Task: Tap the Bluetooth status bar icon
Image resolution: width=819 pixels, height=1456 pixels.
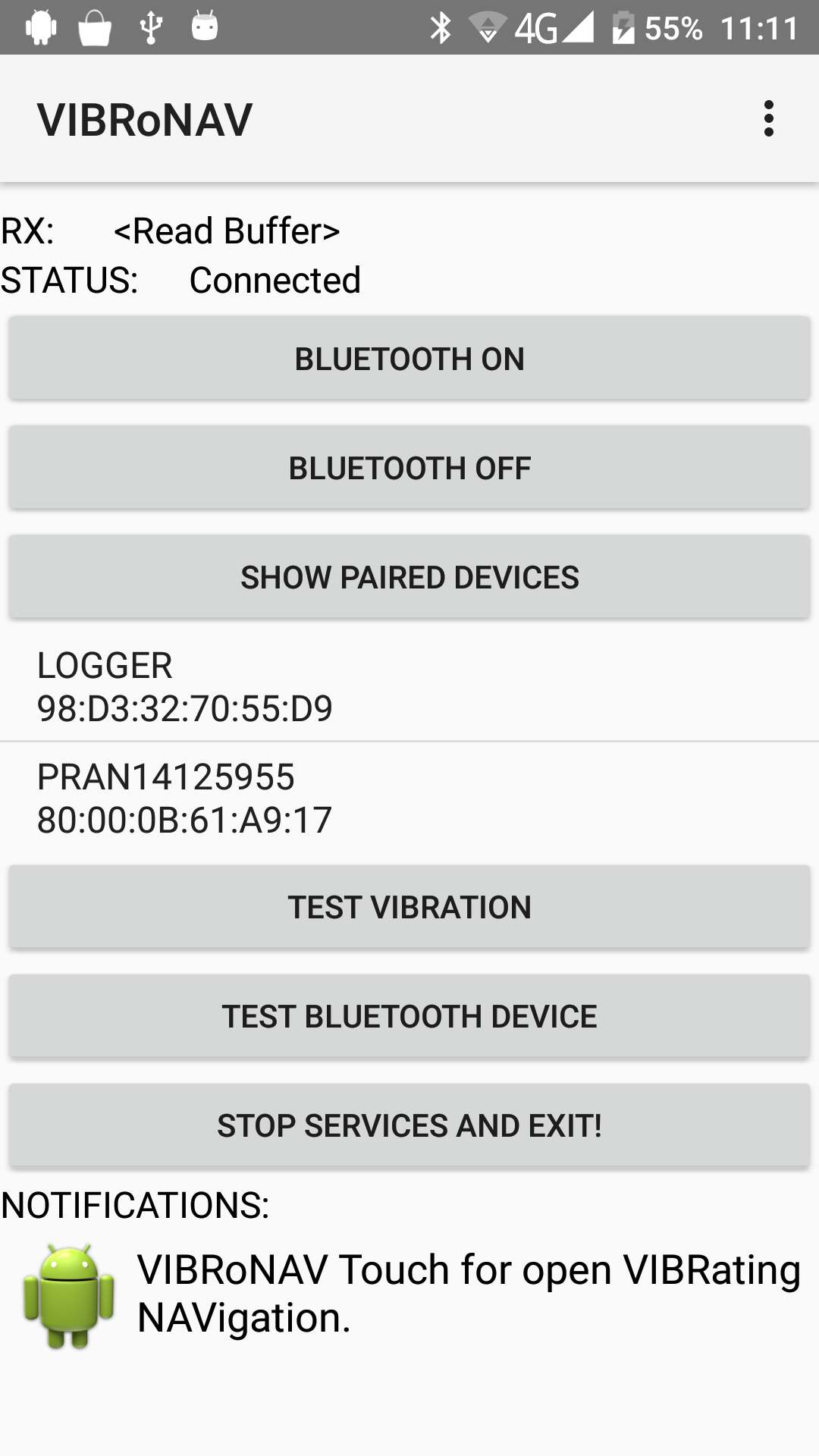Action: [442, 27]
